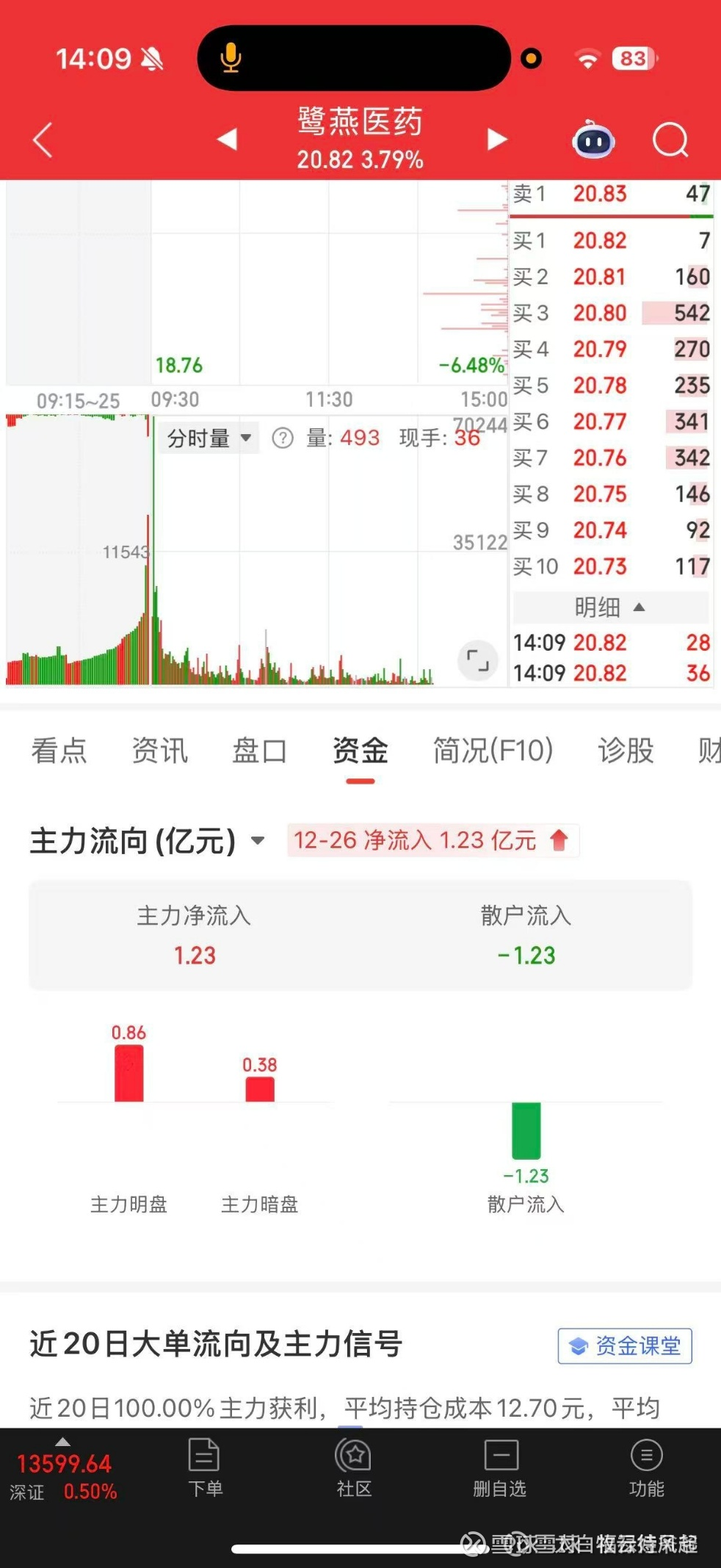Switch to the 诊股 tab
Screen dimensions: 721x1568
tap(626, 751)
